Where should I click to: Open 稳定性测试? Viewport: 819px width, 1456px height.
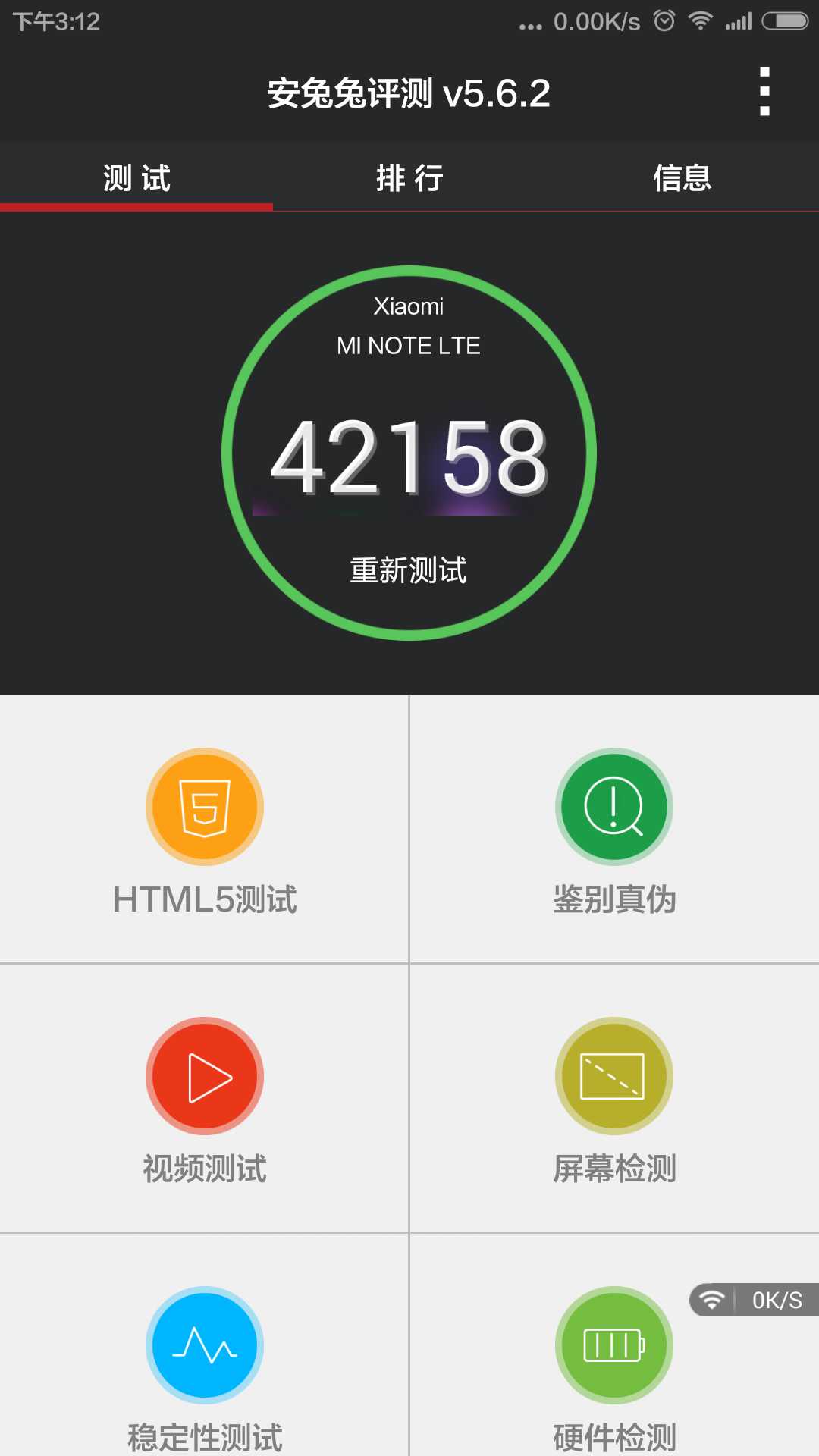pyautogui.click(x=205, y=1365)
